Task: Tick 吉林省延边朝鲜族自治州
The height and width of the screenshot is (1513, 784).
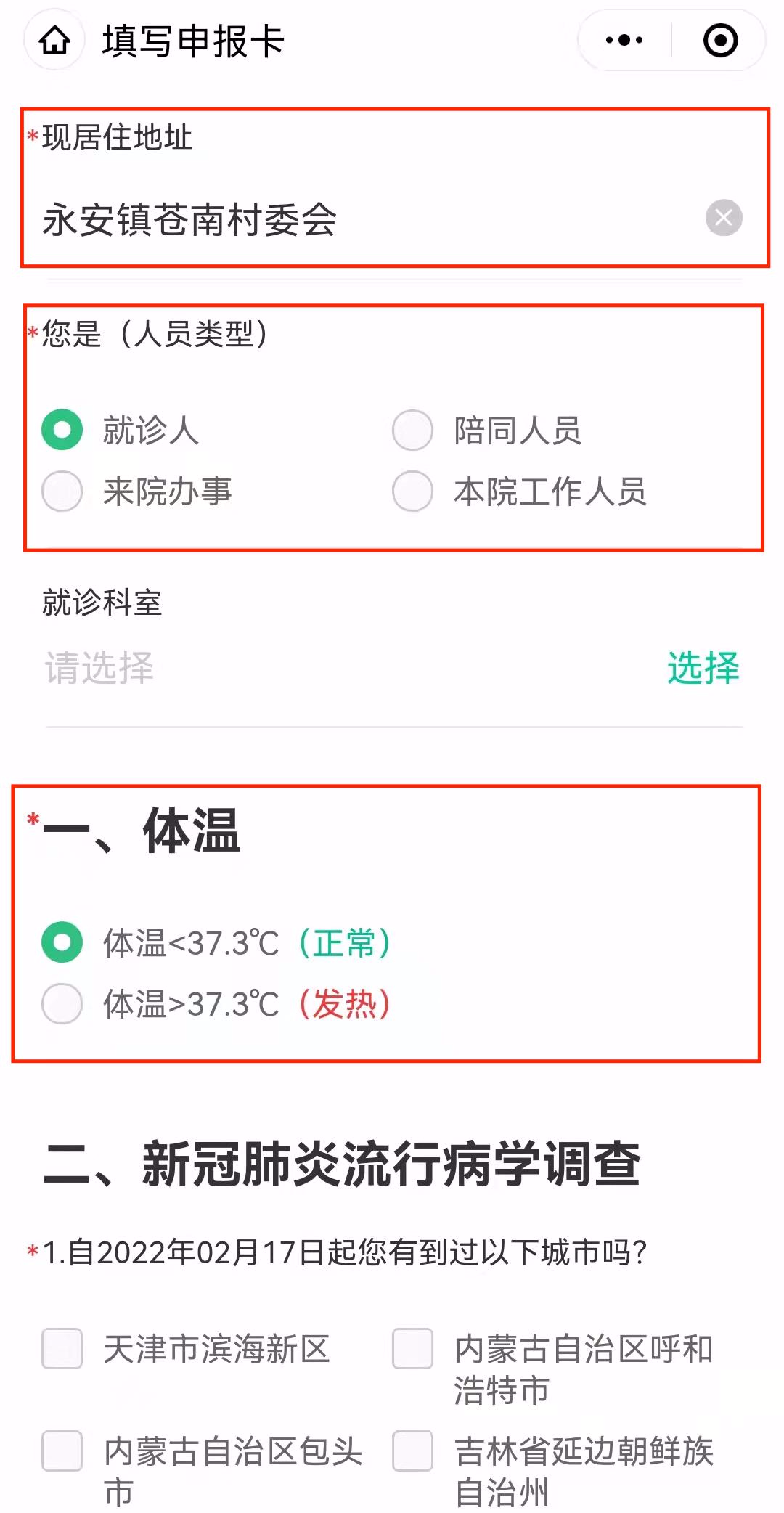Action: (413, 1451)
